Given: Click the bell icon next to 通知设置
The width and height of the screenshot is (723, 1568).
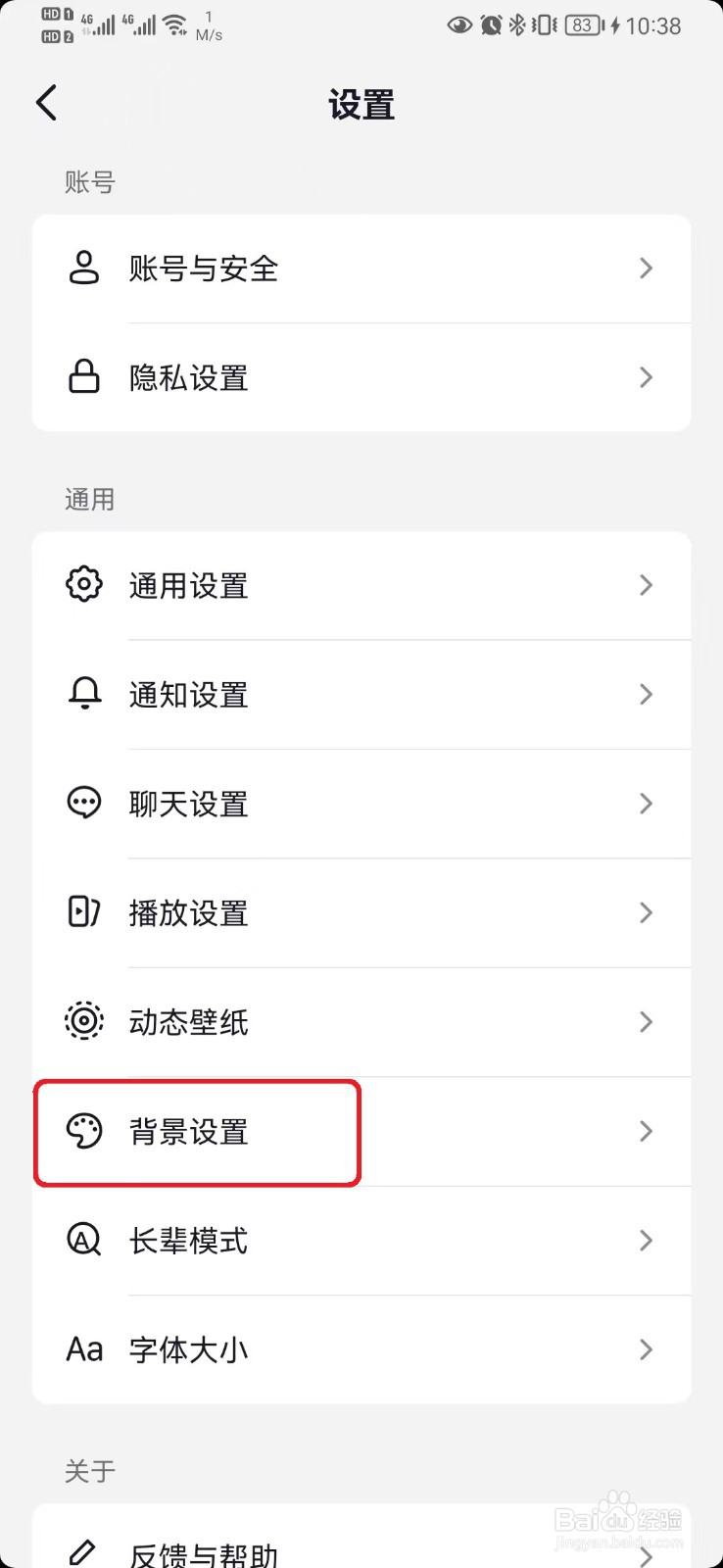Looking at the screenshot, I should pos(83,694).
